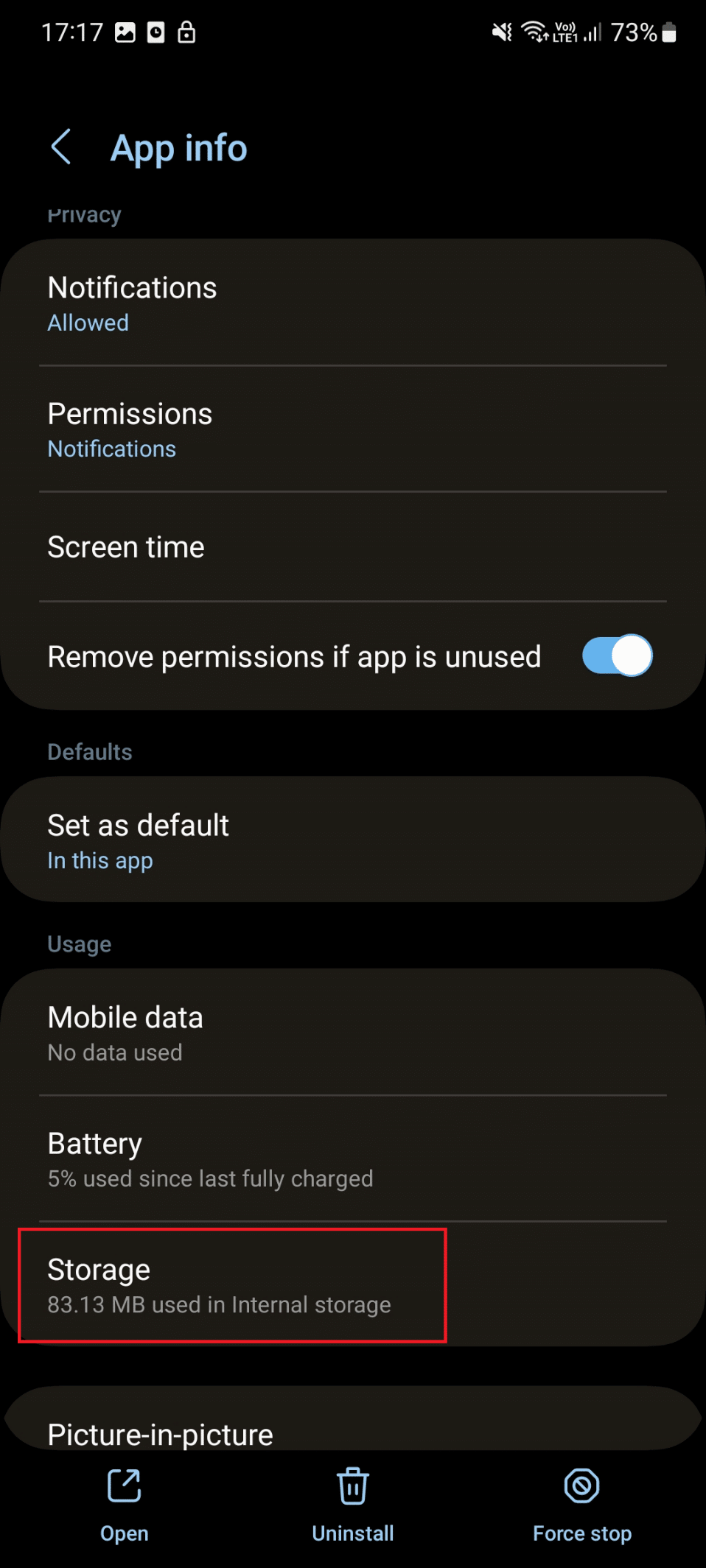This screenshot has height=1568, width=706.
Task: Open Set as default options
Action: click(352, 840)
